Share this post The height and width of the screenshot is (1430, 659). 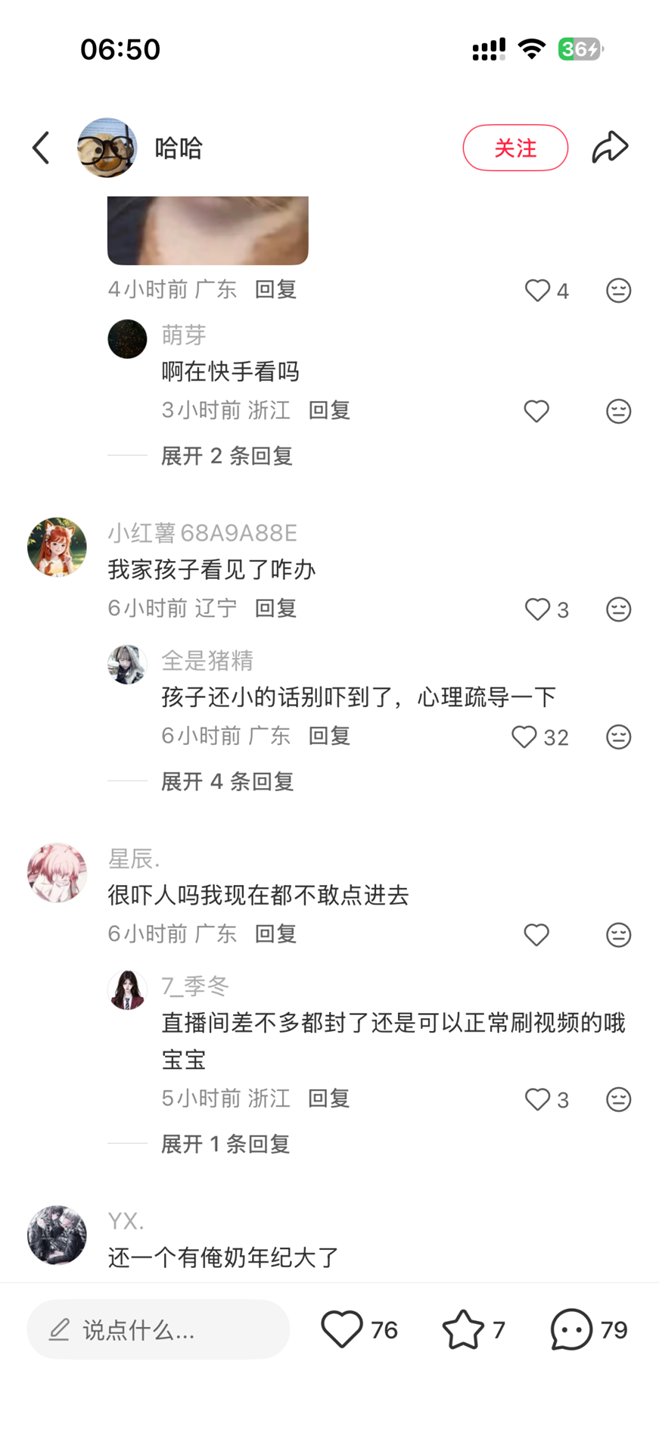[x=609, y=148]
